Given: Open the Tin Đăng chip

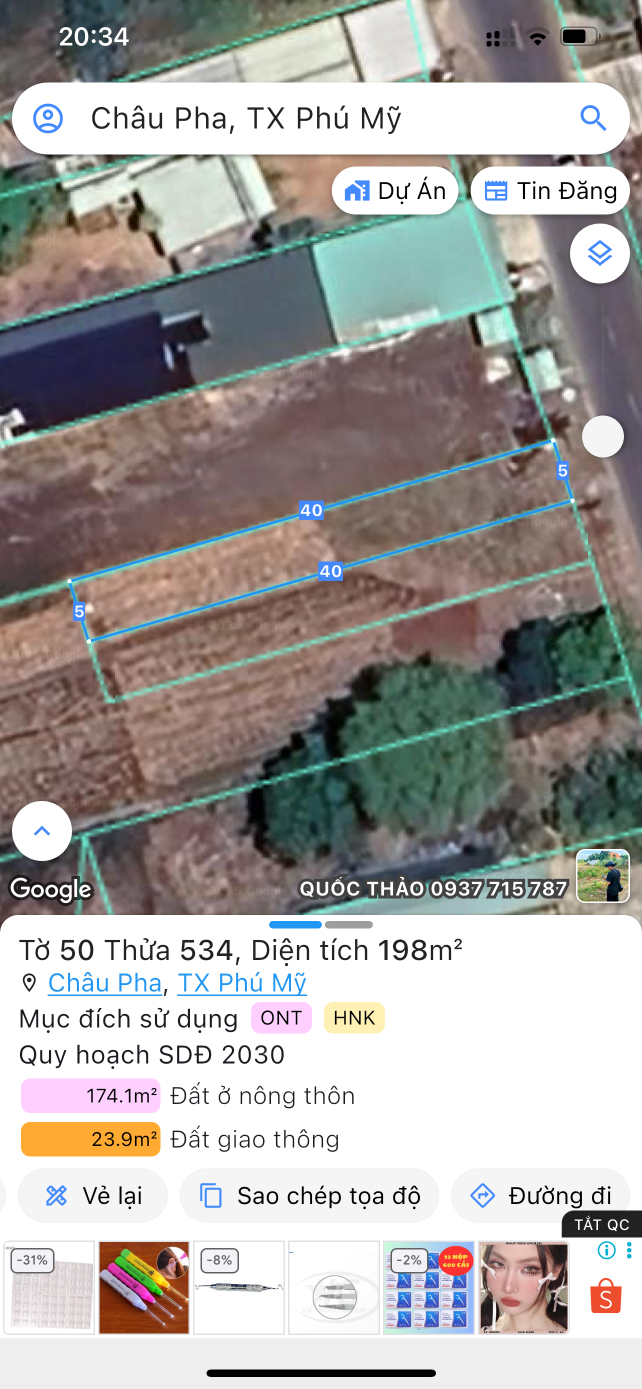Looking at the screenshot, I should click(x=550, y=191).
